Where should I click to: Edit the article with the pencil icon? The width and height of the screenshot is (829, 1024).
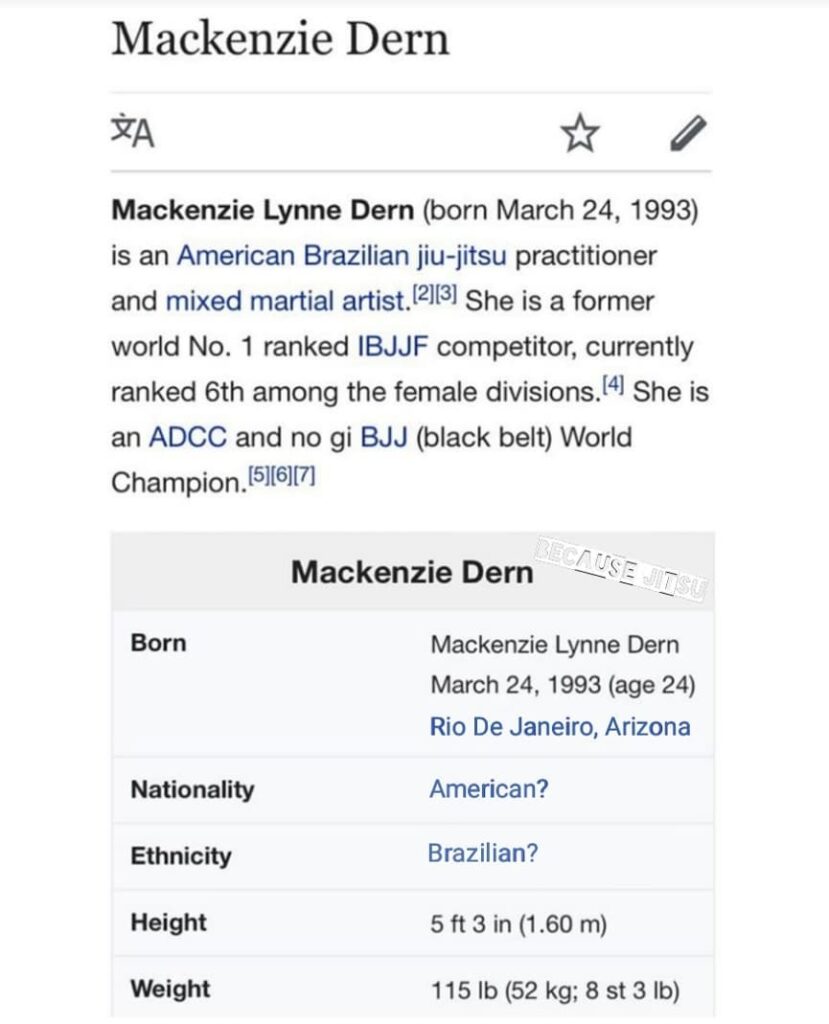click(x=687, y=133)
